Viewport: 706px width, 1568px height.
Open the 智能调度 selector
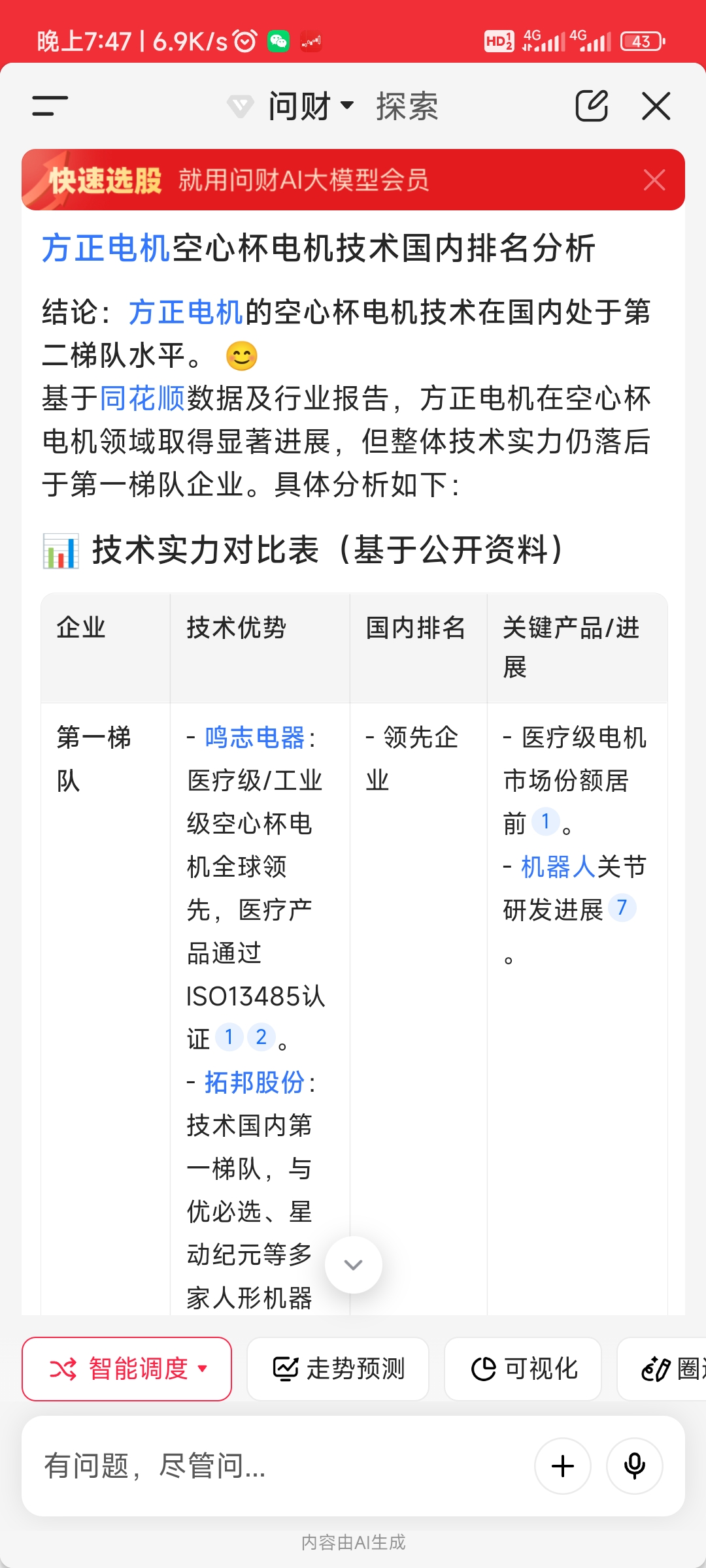[127, 1369]
